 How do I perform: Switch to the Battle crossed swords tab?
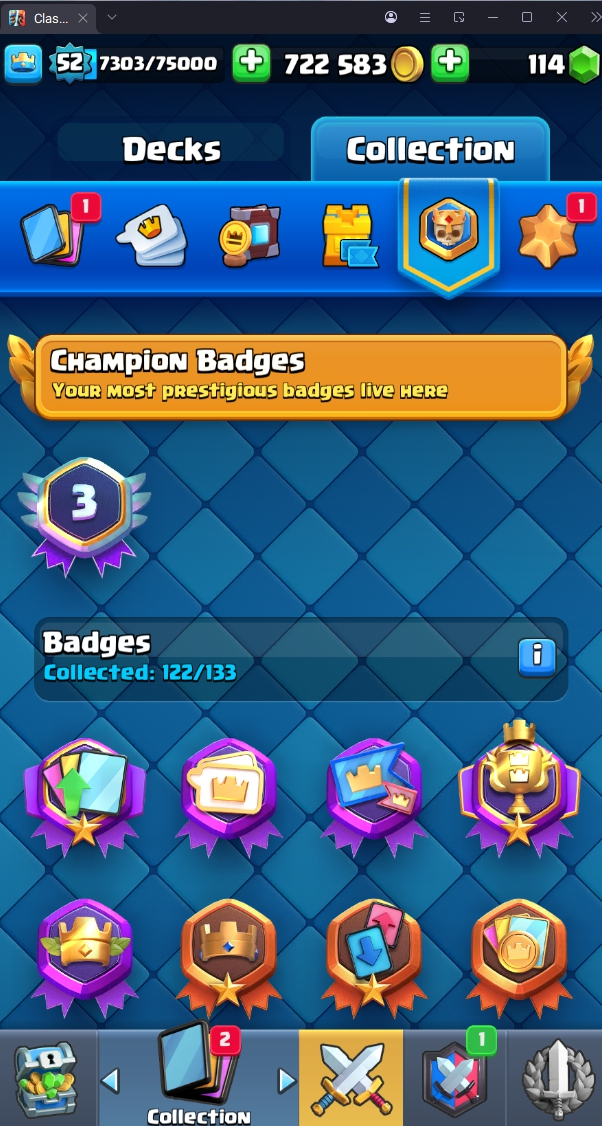tap(351, 1078)
